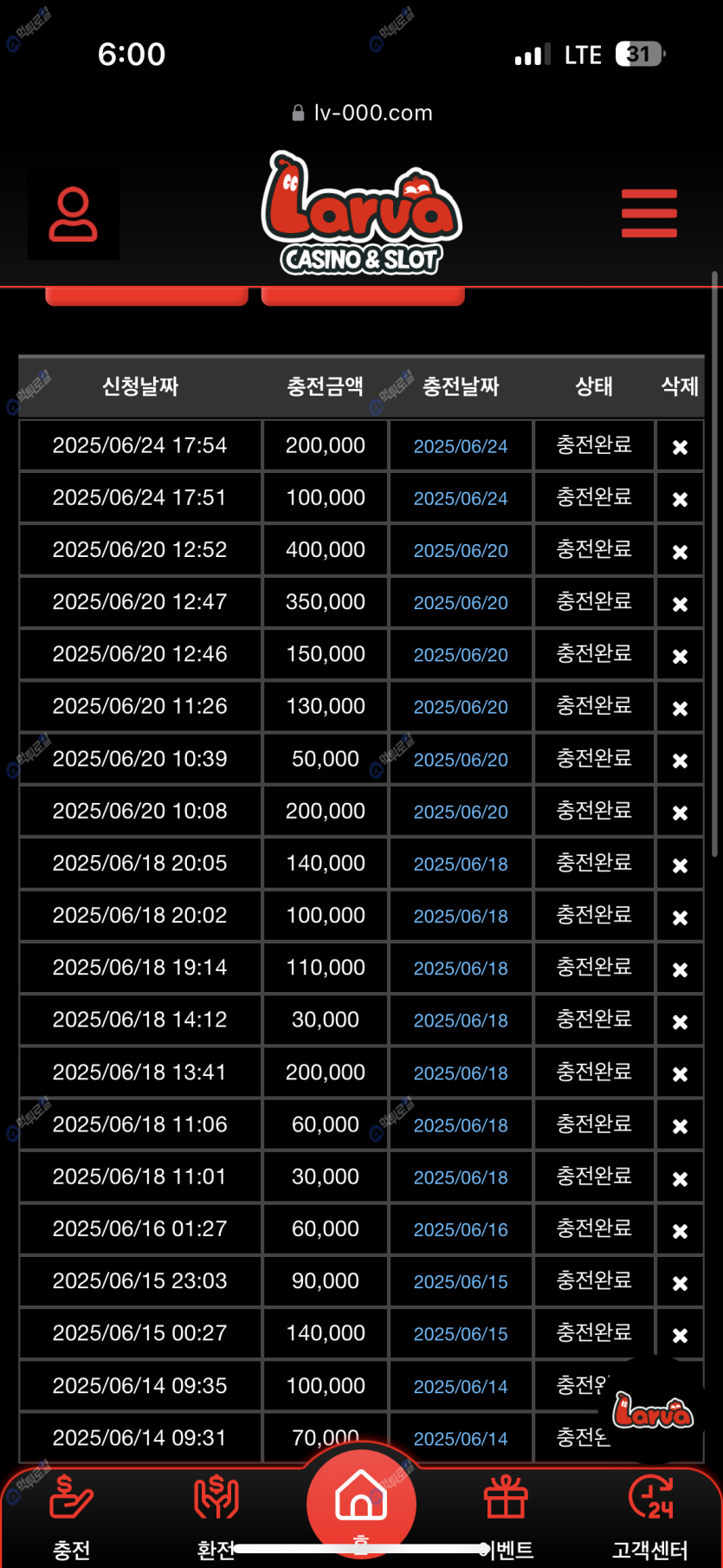Open the red hamburger menu
The image size is (723, 1568).
click(x=649, y=213)
